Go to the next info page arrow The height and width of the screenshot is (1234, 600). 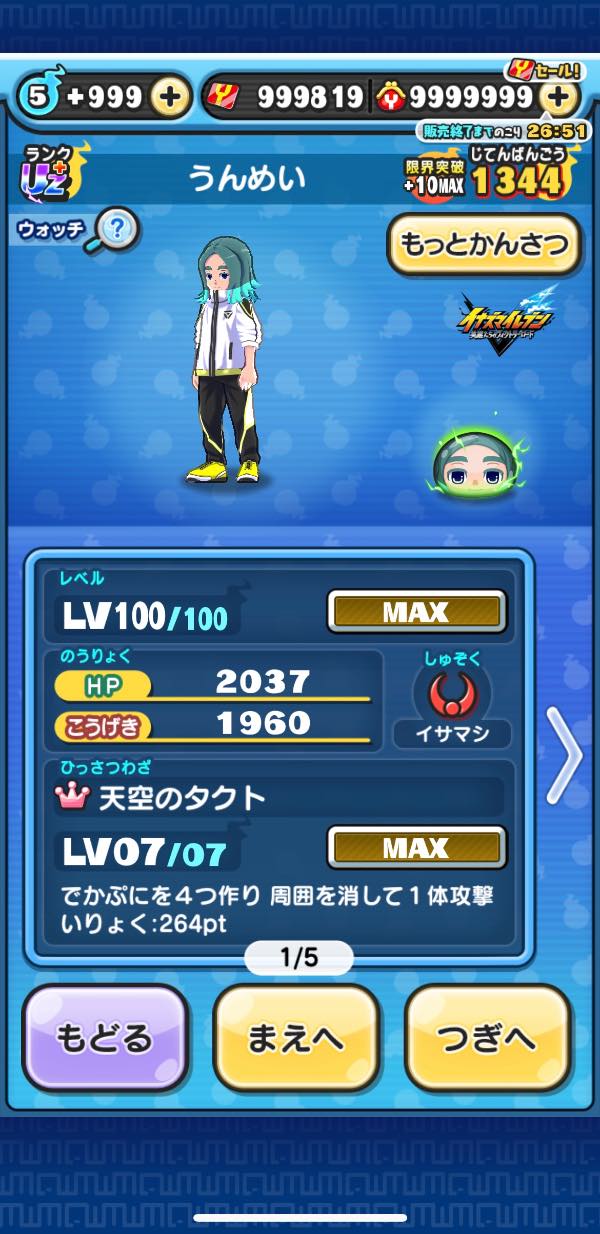click(x=563, y=756)
